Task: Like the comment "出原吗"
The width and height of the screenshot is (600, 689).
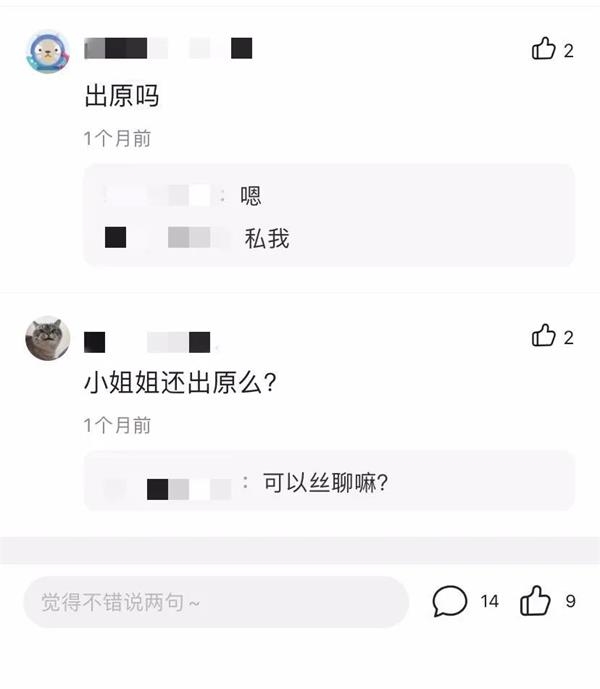Action: coord(544,49)
